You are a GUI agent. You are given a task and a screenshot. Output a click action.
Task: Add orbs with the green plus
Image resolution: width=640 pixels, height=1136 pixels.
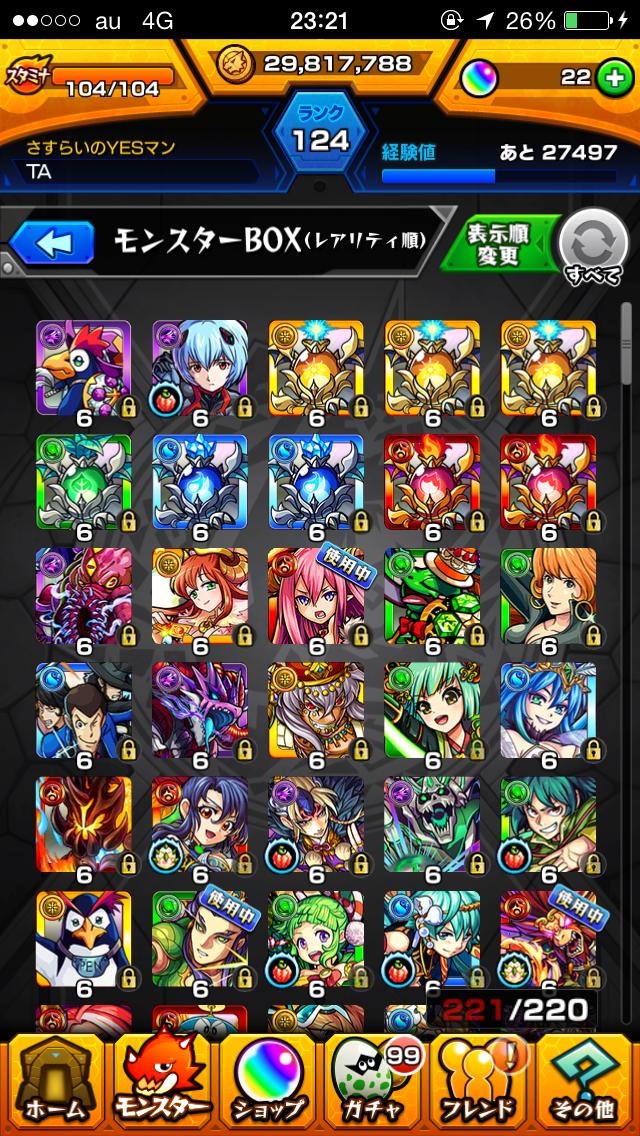pyautogui.click(x=613, y=78)
